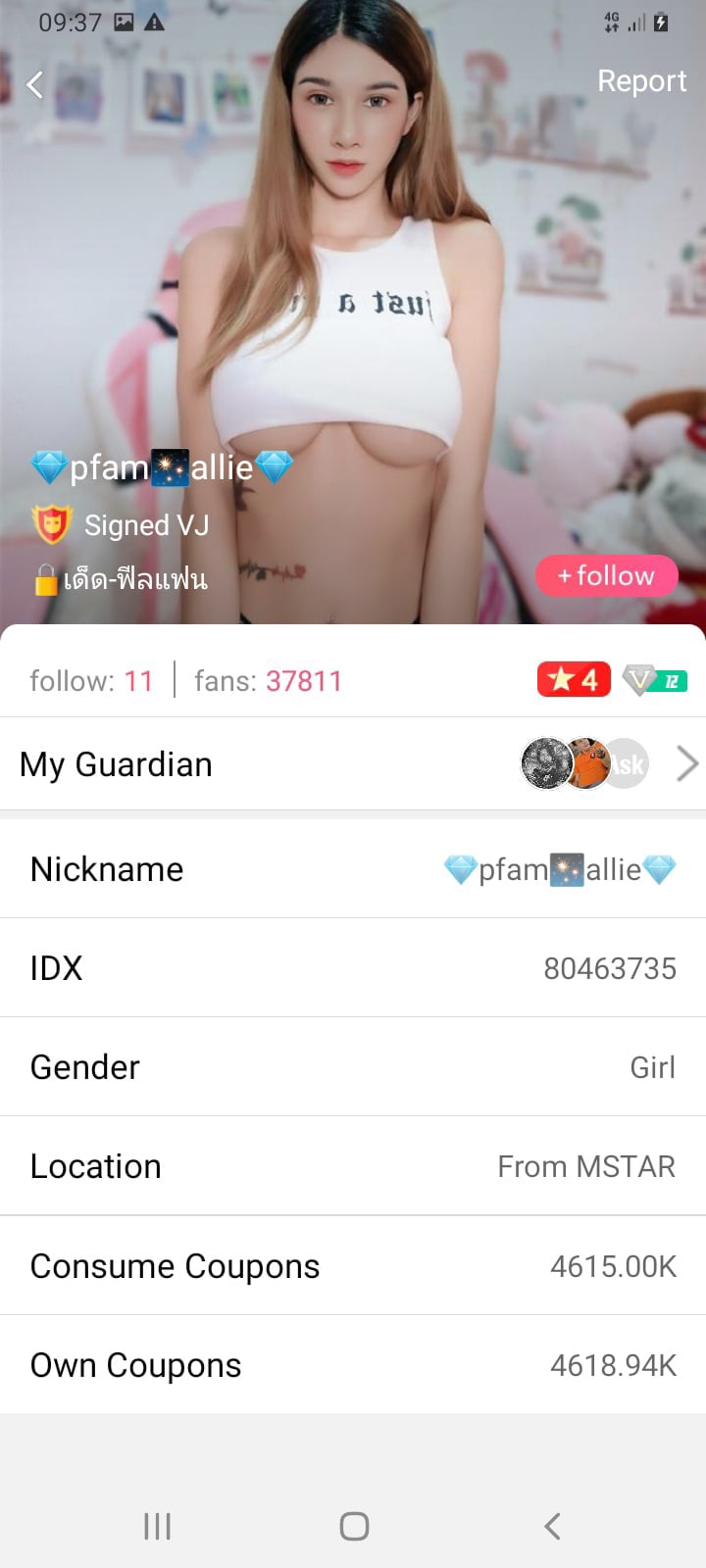706x1568 pixels.
Task: Go back using the top-left arrow
Action: (35, 85)
